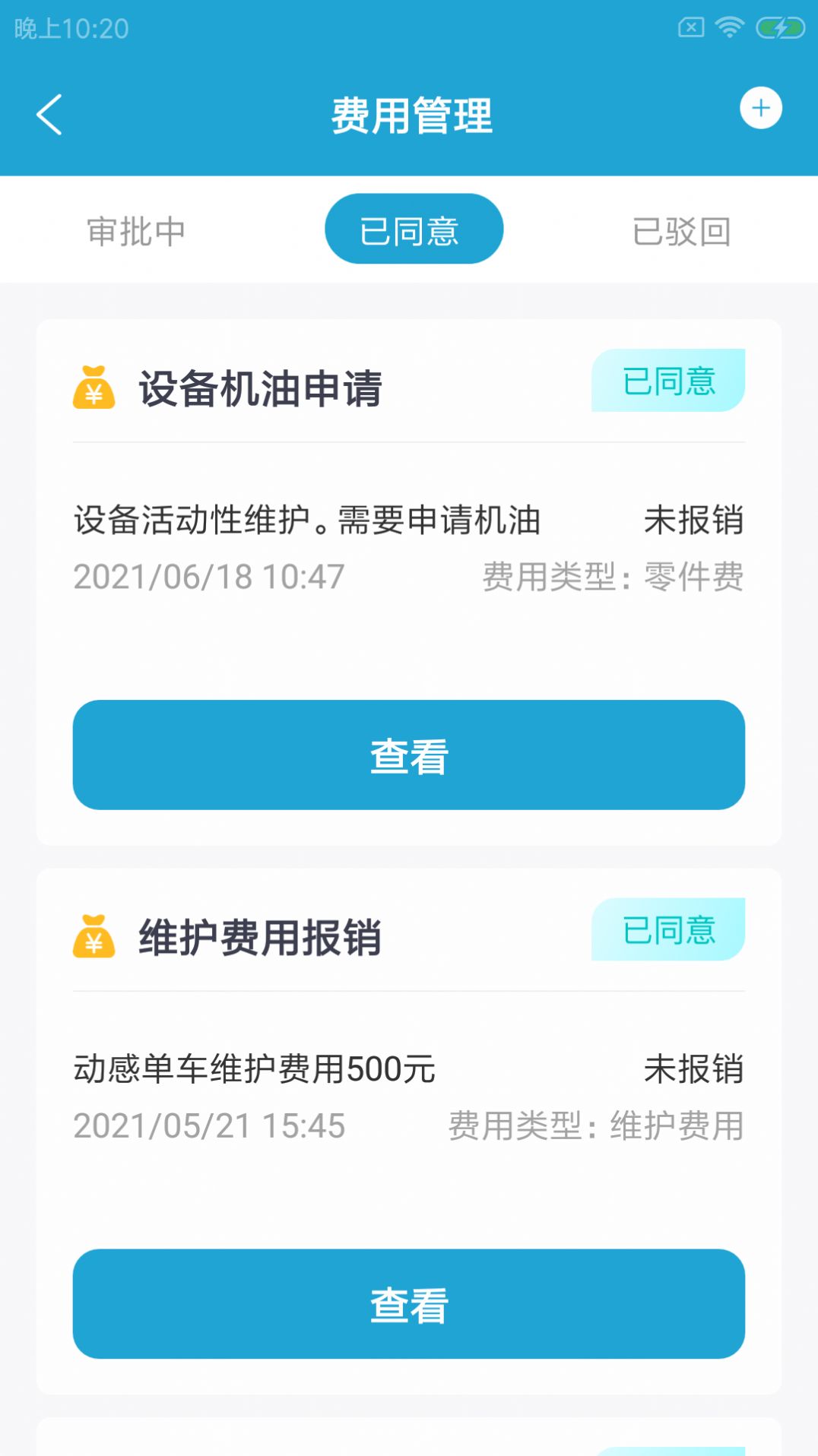Tap the 已同意 badge on 设备机油申请 card
This screenshot has width=818, height=1456.
667,381
